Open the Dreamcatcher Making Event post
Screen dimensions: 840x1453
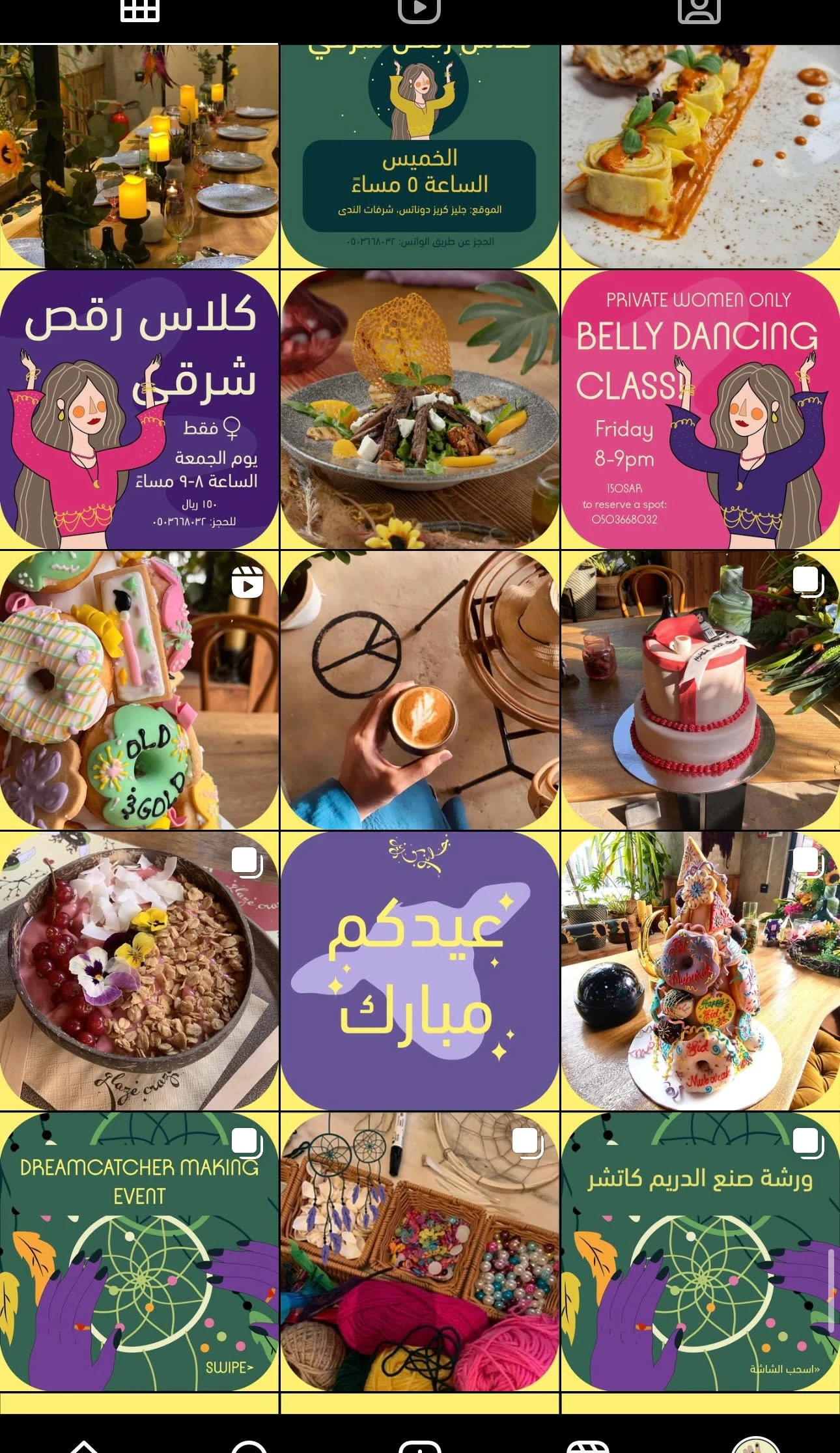(139, 1250)
